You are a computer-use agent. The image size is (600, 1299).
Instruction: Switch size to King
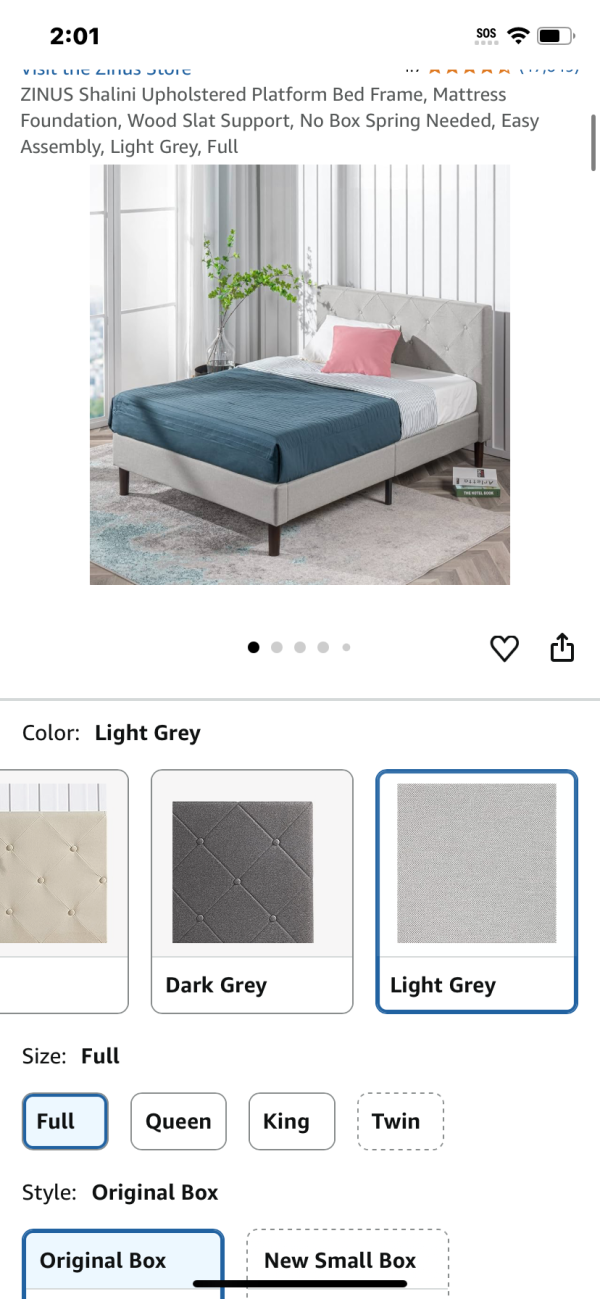click(286, 1122)
